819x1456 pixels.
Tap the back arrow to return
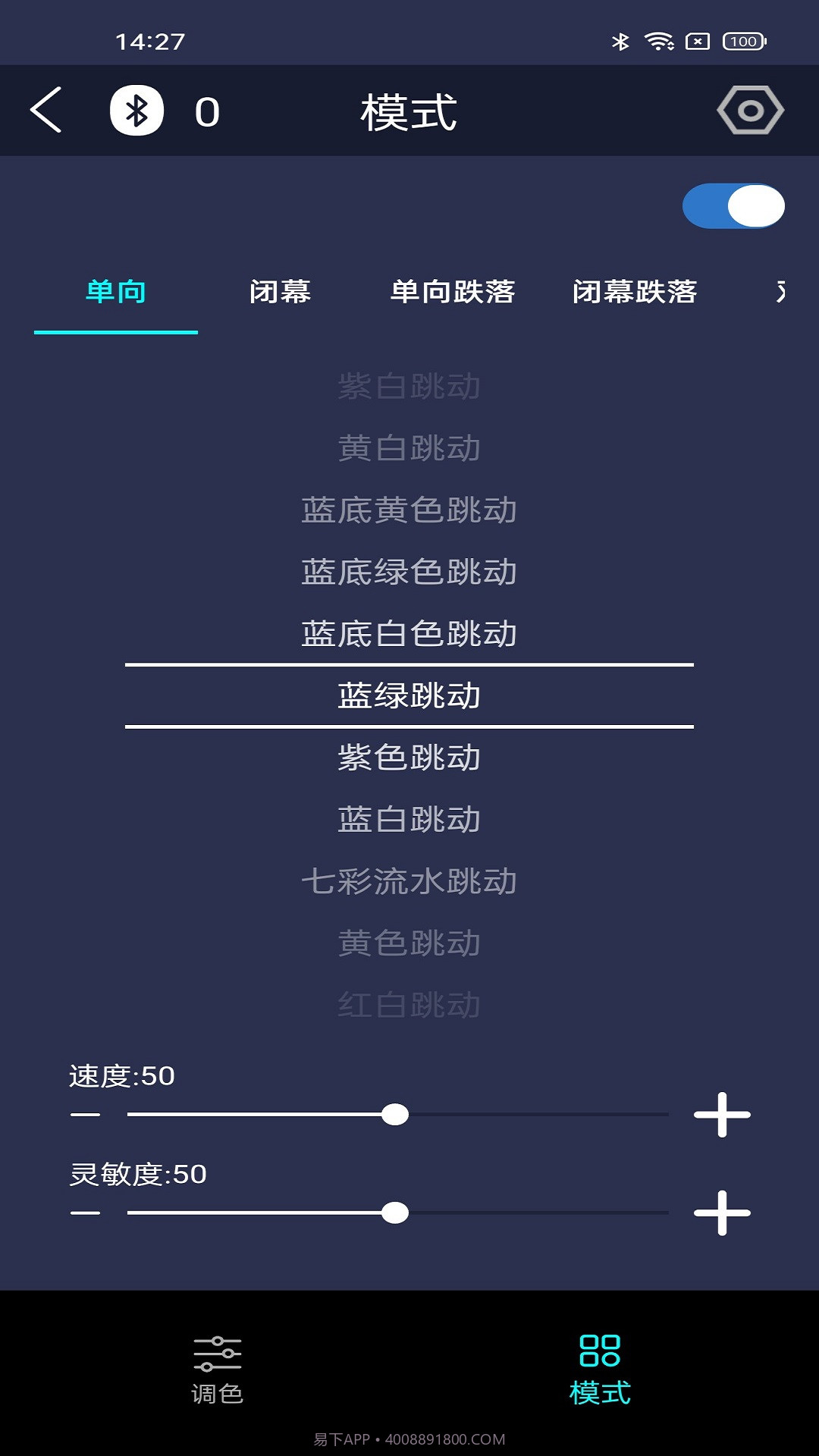point(47,110)
